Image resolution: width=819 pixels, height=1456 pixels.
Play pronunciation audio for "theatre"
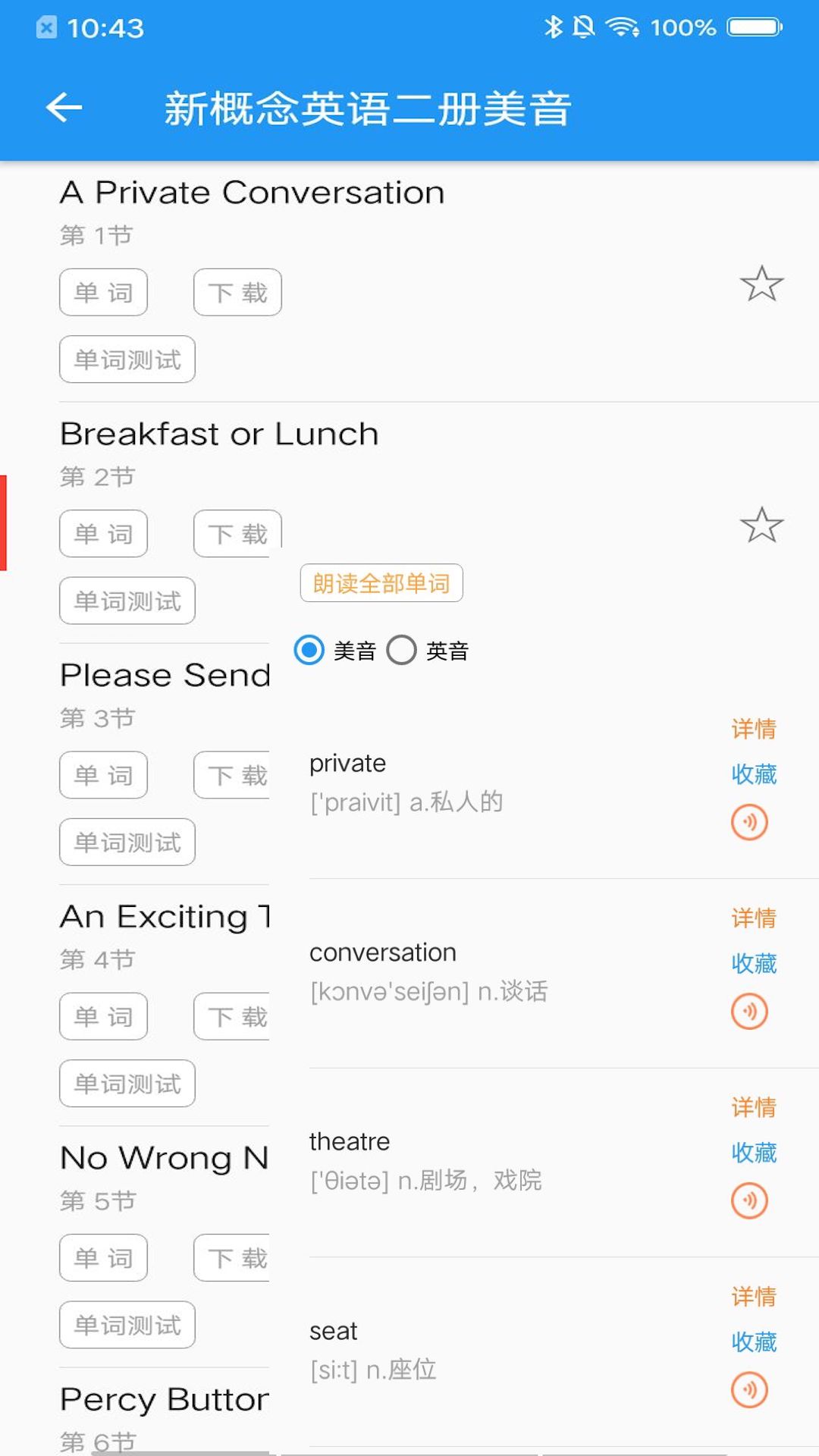(749, 1200)
